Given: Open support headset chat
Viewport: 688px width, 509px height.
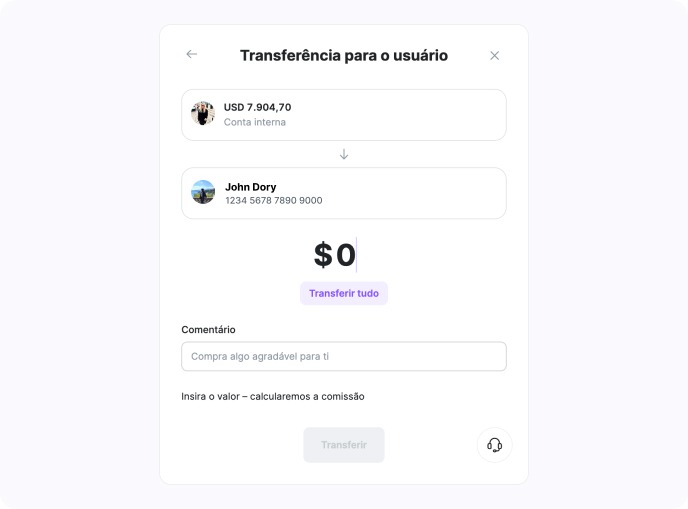Looking at the screenshot, I should click(494, 445).
